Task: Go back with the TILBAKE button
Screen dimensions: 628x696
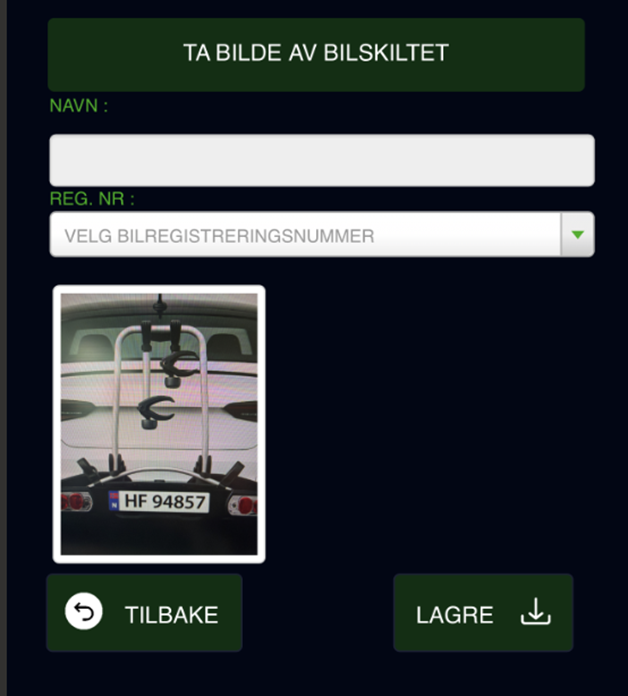Action: pos(144,613)
